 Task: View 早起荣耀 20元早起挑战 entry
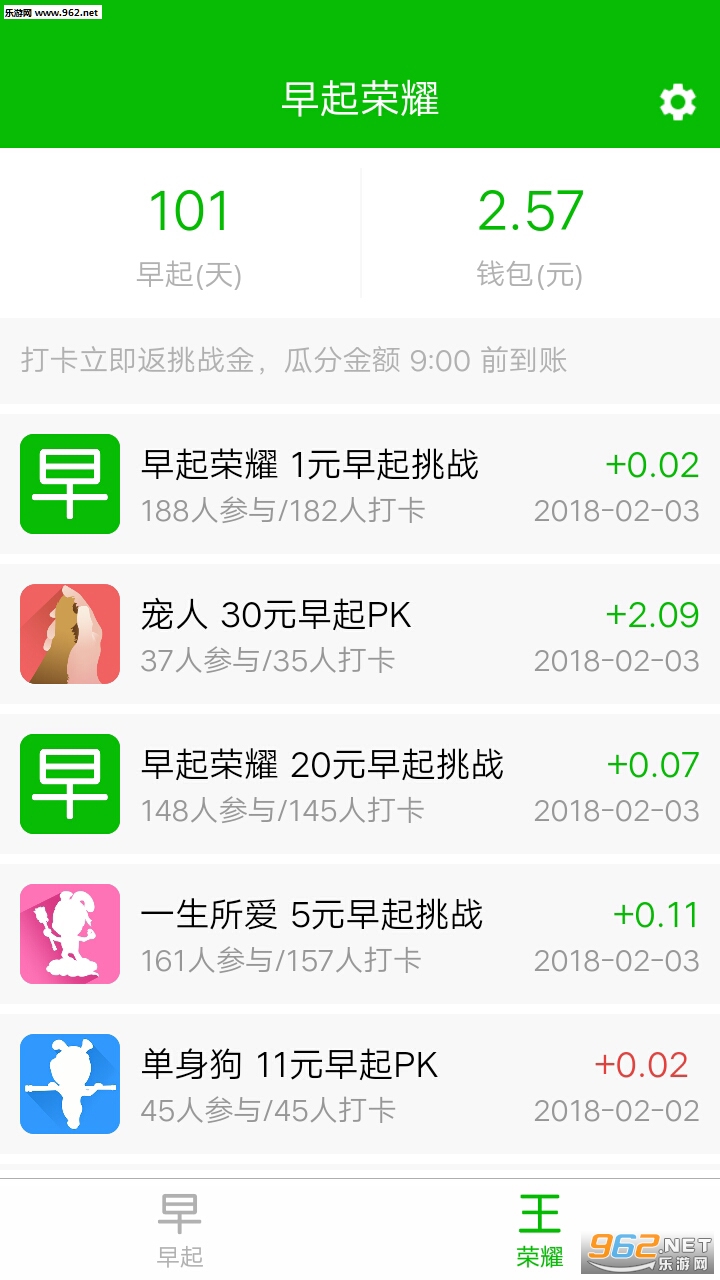(x=360, y=784)
